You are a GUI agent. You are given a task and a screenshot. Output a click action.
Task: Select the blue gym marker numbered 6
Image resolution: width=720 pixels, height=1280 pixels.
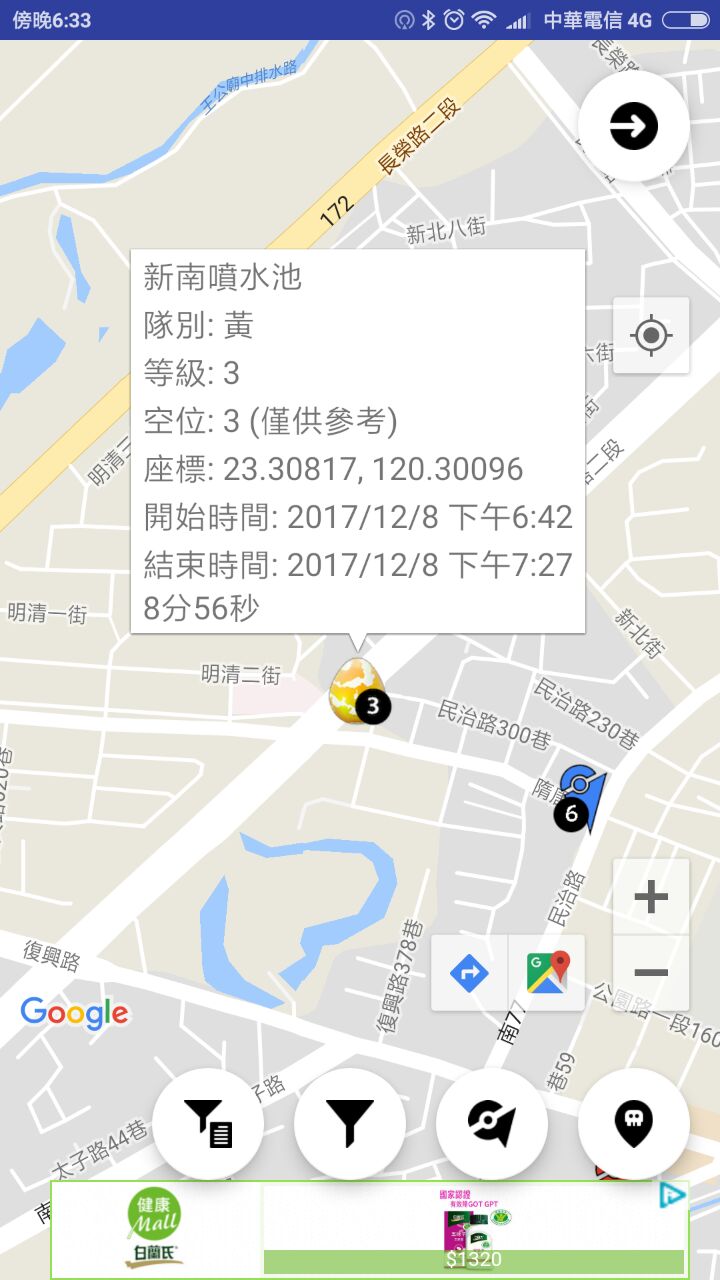pyautogui.click(x=579, y=796)
